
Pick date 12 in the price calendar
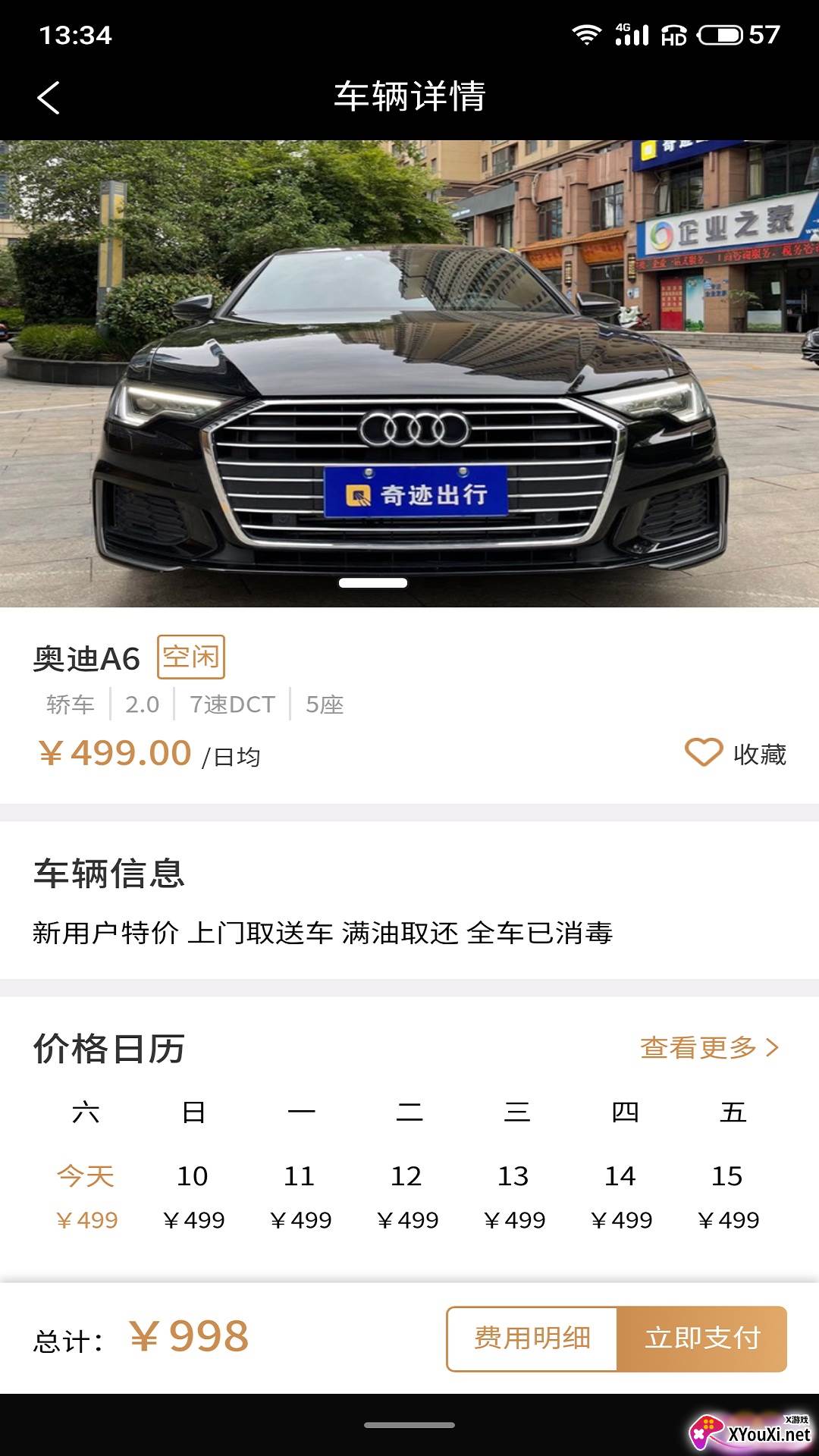(x=407, y=1196)
